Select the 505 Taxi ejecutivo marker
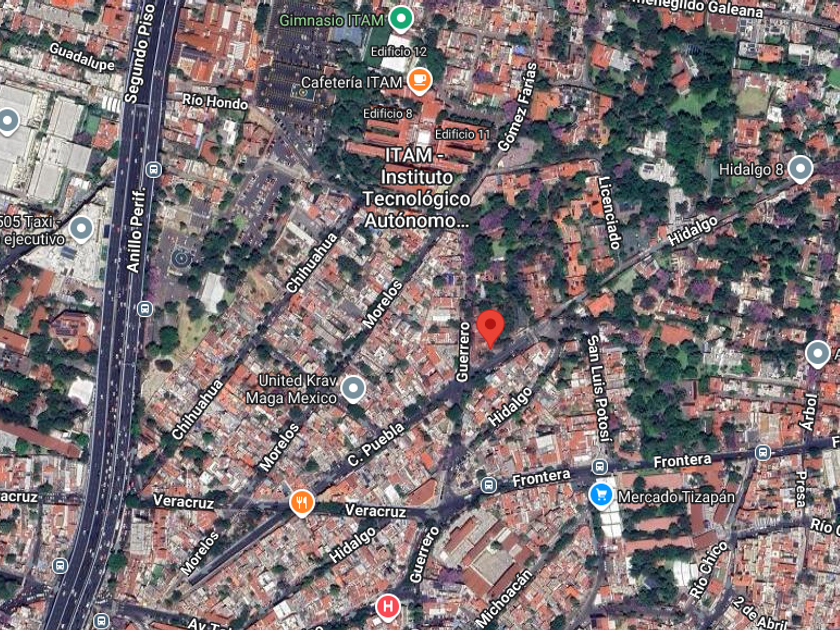 pyautogui.click(x=81, y=230)
